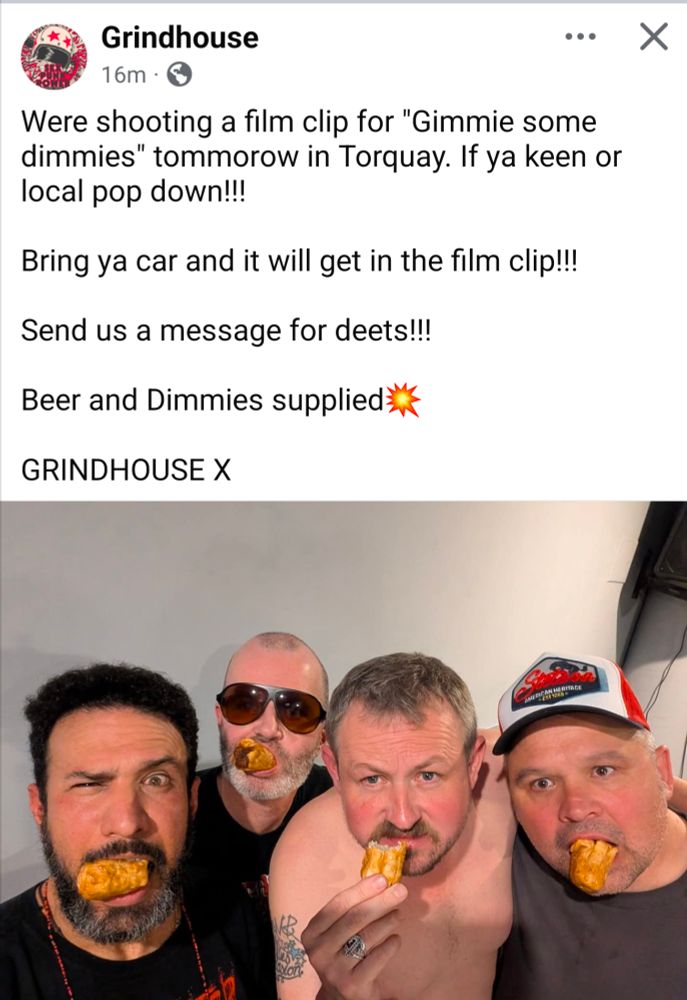Open Grindhouse profile picture
This screenshot has height=1000, width=687.
coord(53,55)
